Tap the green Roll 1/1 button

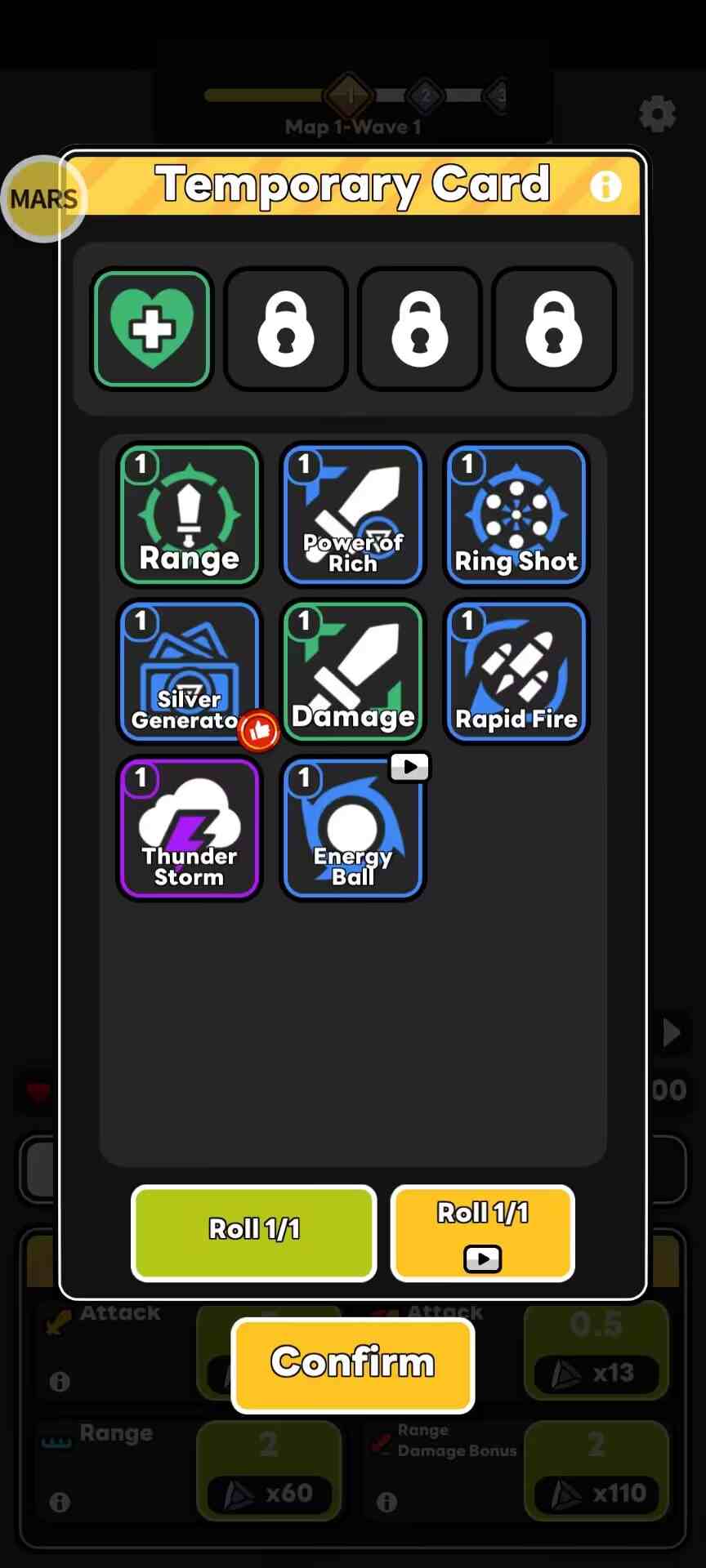click(253, 1232)
